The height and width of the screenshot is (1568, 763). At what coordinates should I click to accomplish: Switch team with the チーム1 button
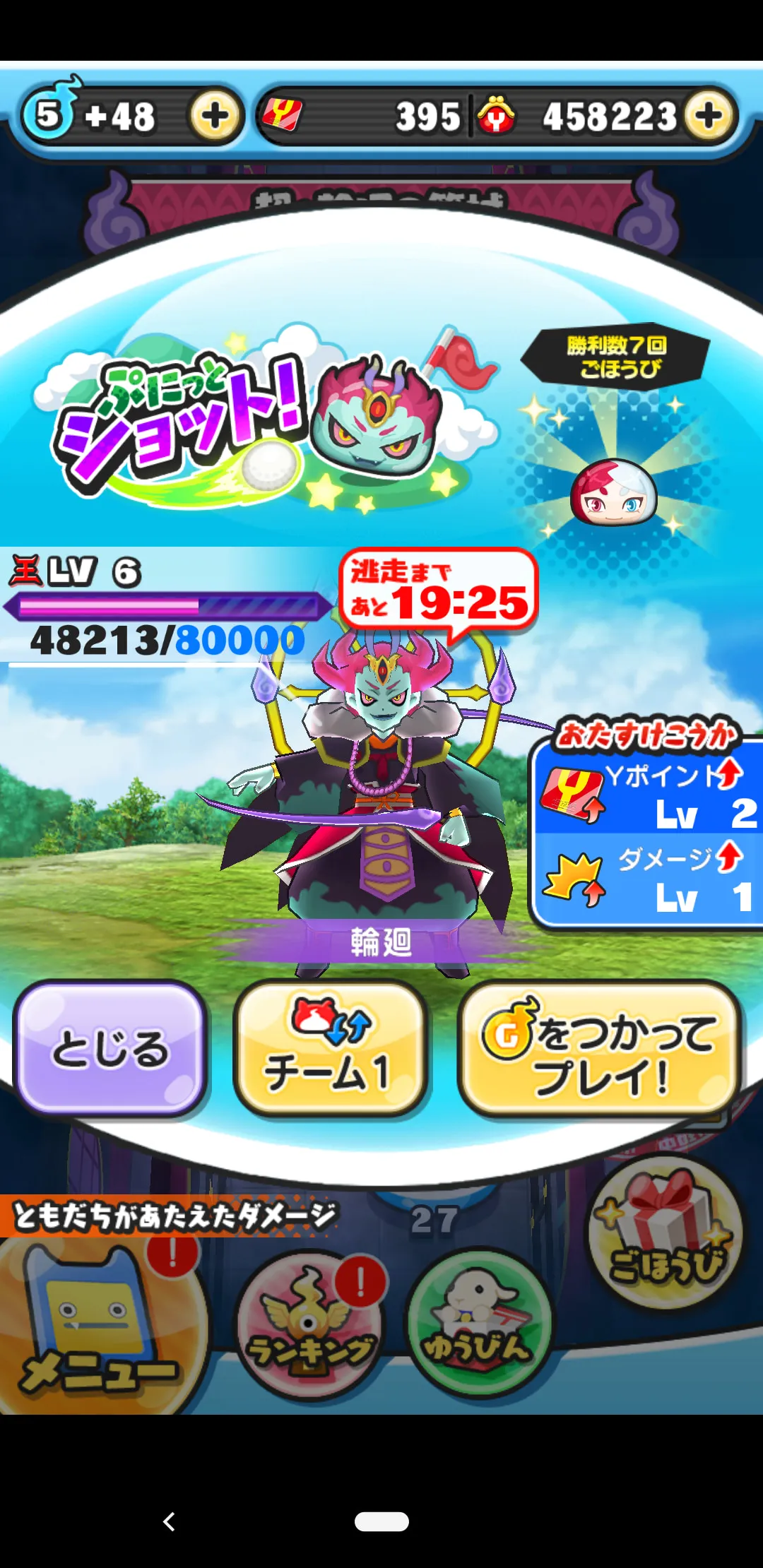[330, 1048]
